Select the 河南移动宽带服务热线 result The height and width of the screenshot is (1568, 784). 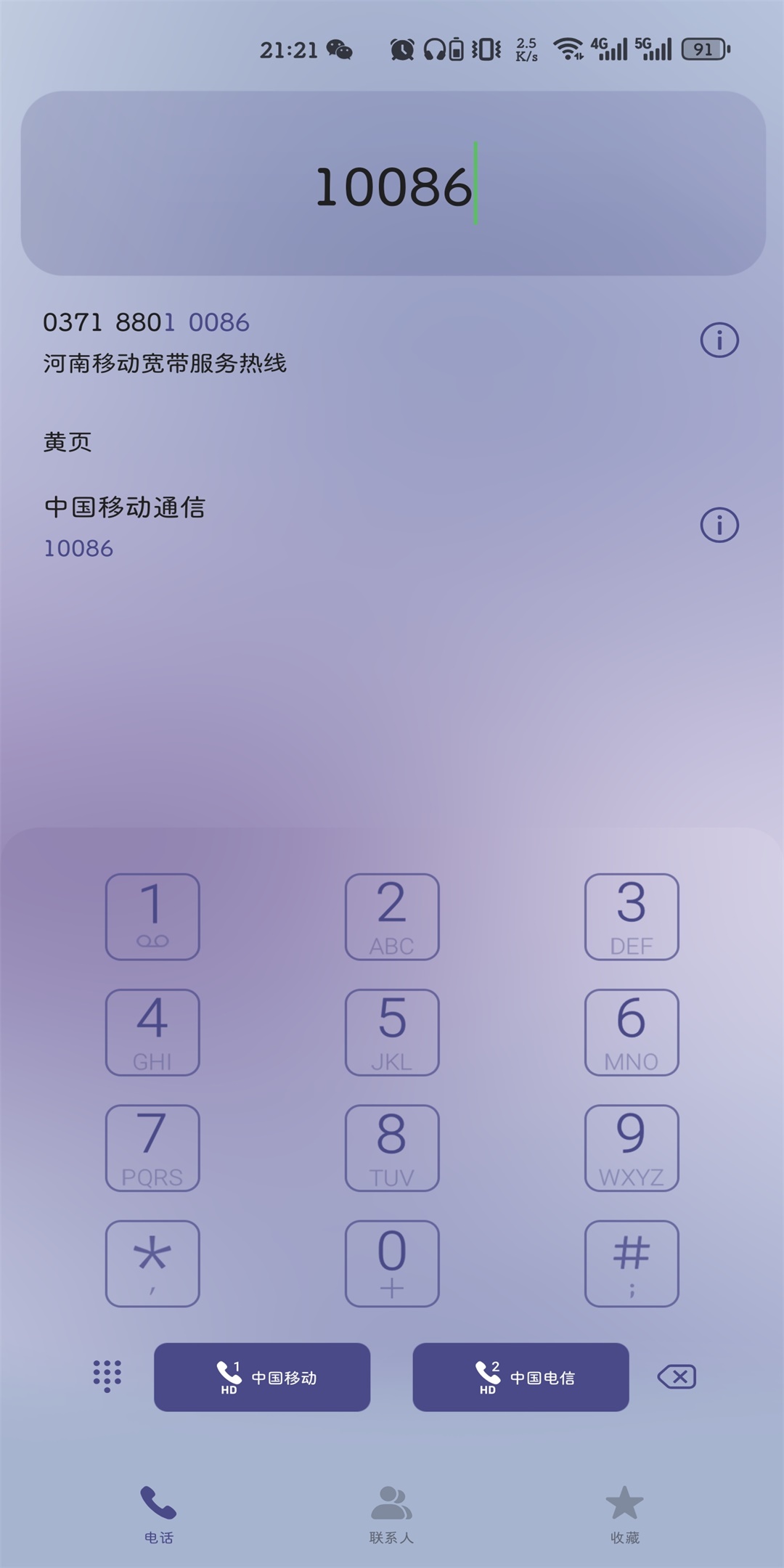pyautogui.click(x=290, y=341)
